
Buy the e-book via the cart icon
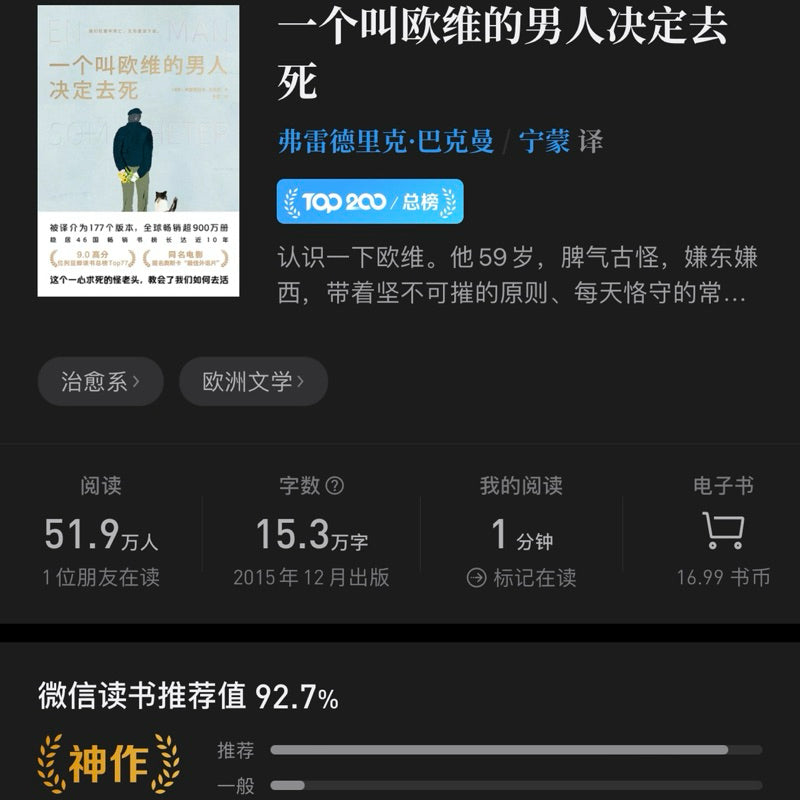[x=722, y=532]
